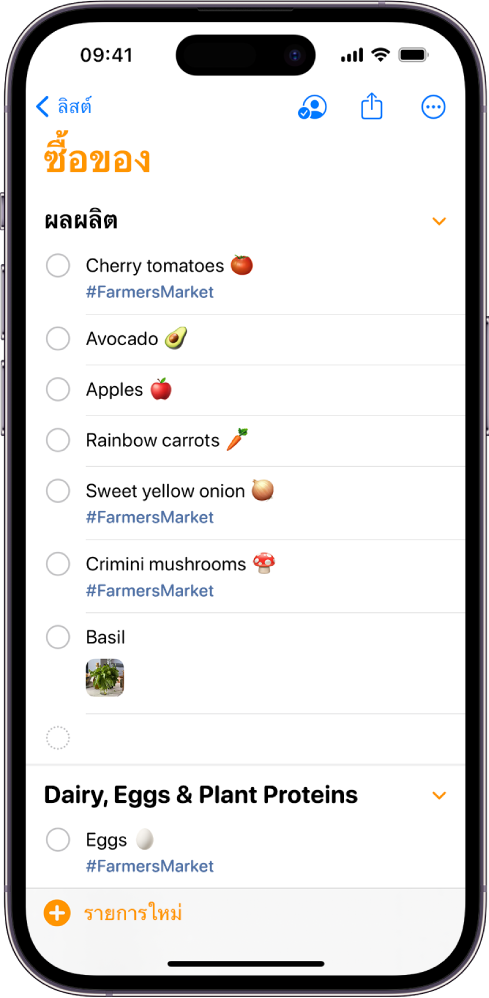Check off Eggs

pyautogui.click(x=58, y=840)
